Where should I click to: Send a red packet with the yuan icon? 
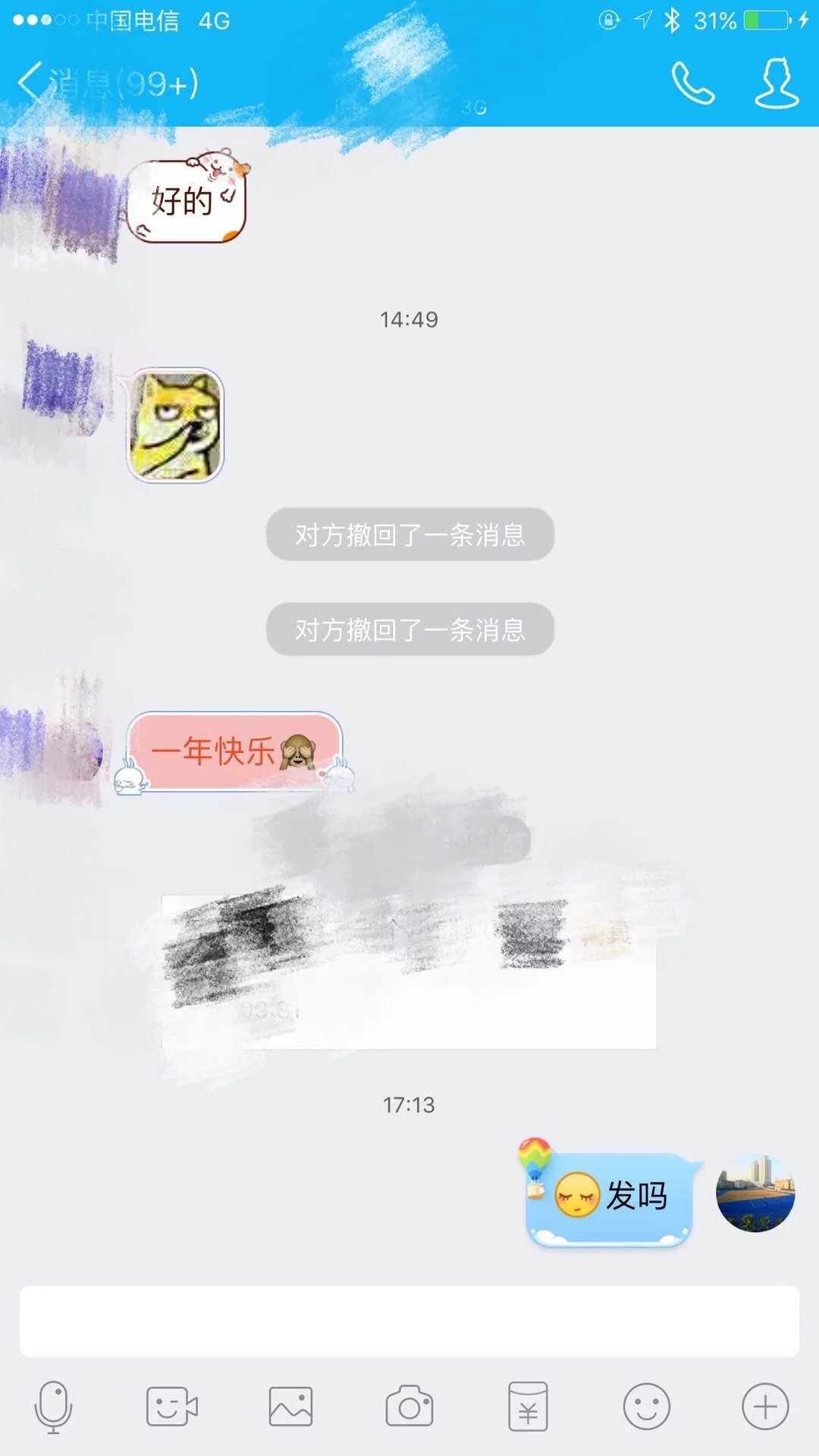coord(528,1407)
